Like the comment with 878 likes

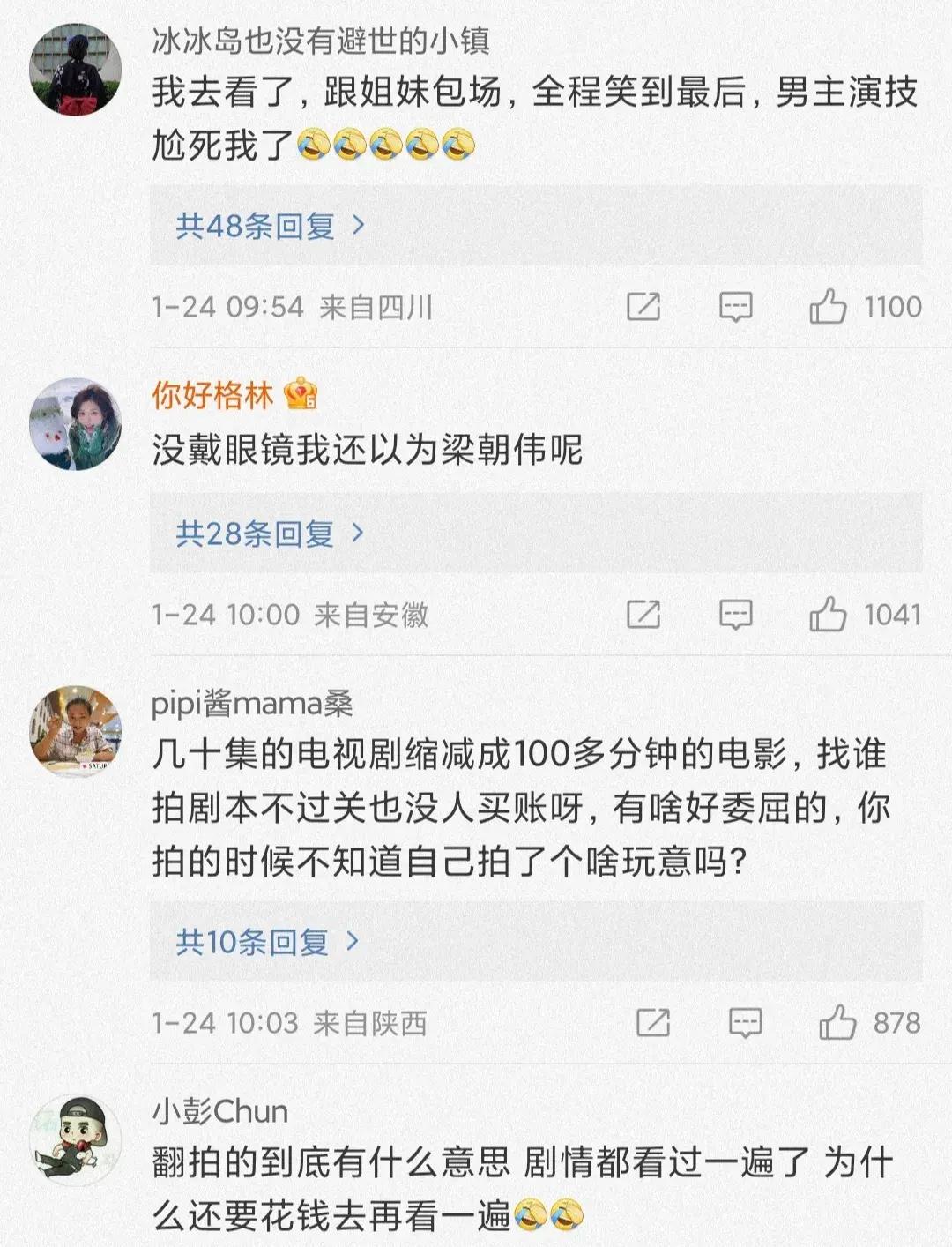pyautogui.click(x=837, y=1023)
